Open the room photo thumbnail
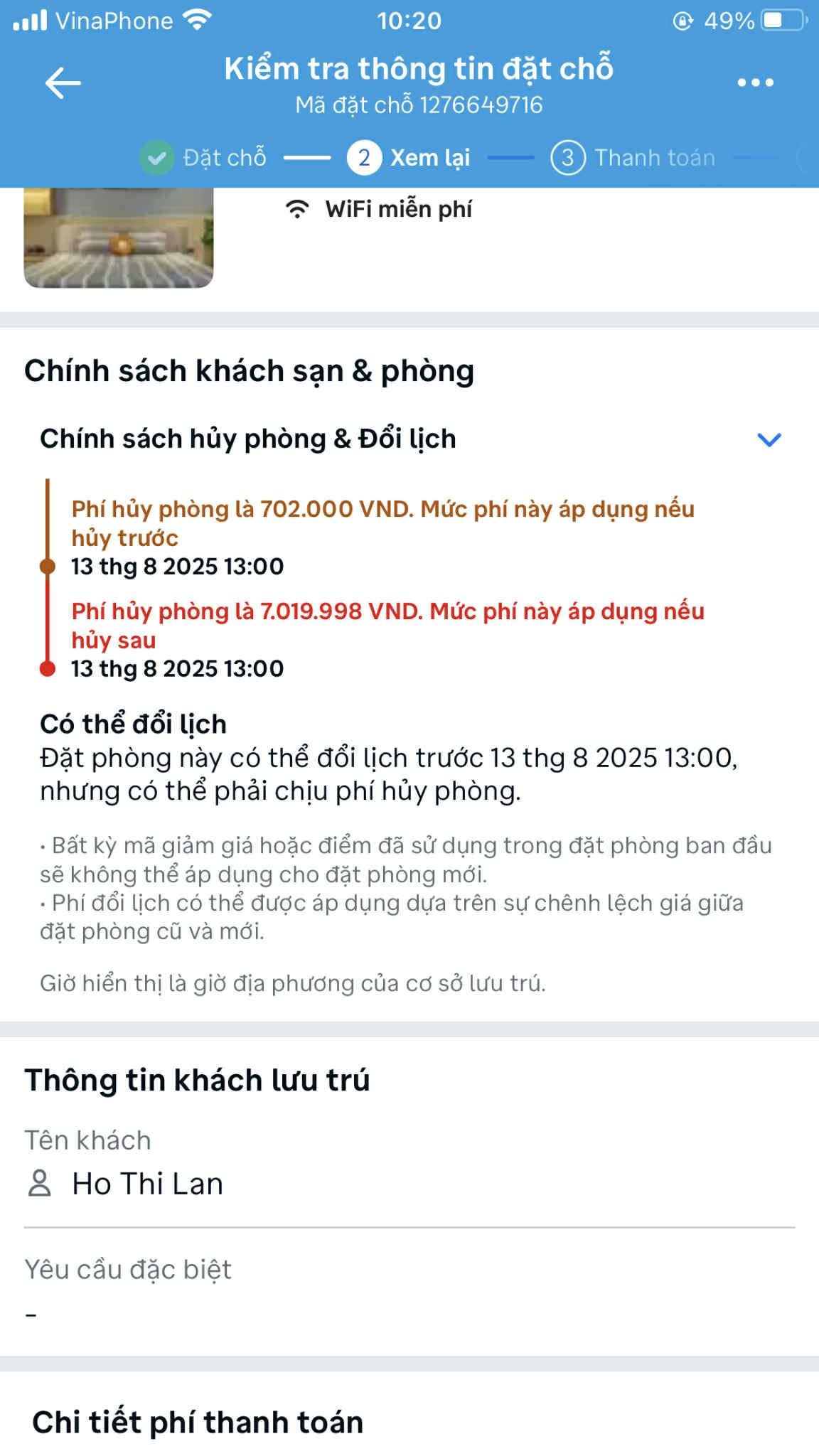The height and width of the screenshot is (1456, 819). 119,238
